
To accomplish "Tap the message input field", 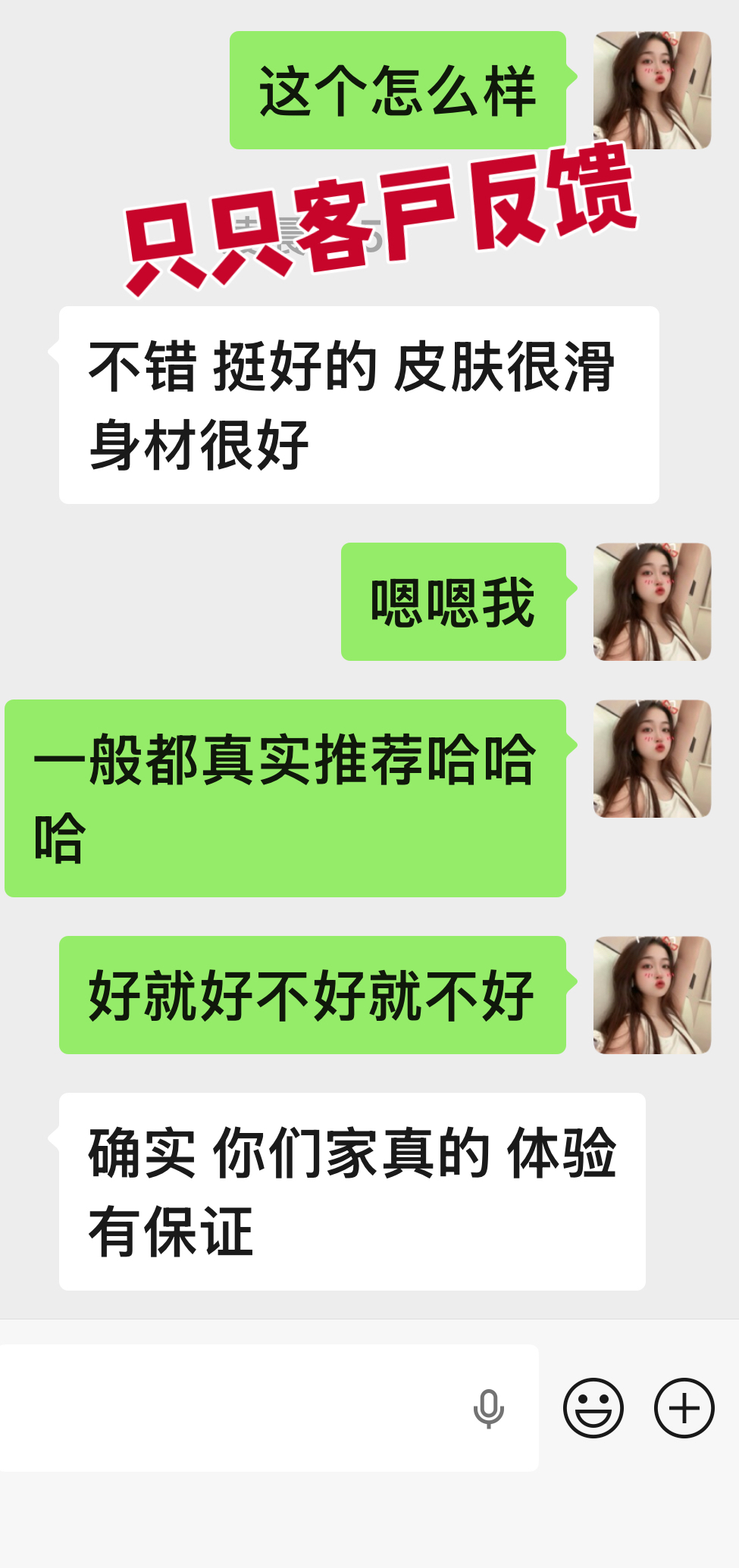I will click(x=227, y=1408).
